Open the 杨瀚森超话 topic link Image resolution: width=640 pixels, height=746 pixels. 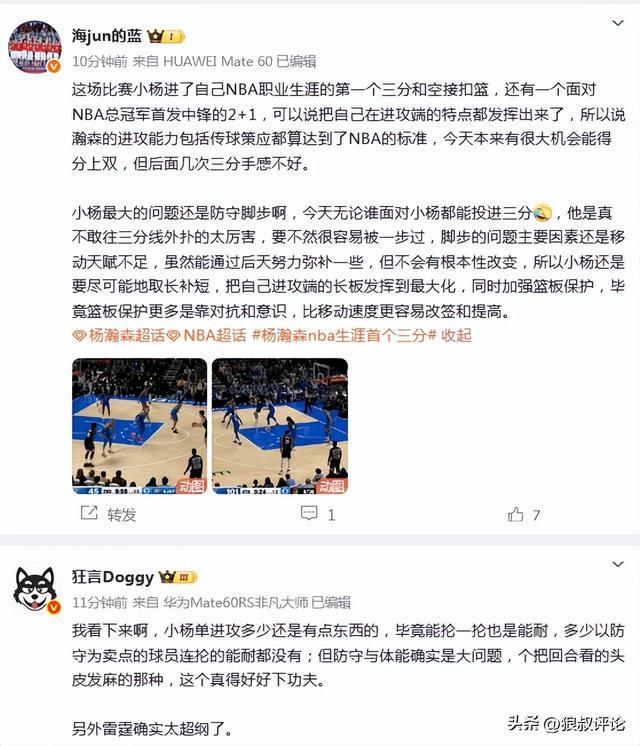click(x=115, y=335)
